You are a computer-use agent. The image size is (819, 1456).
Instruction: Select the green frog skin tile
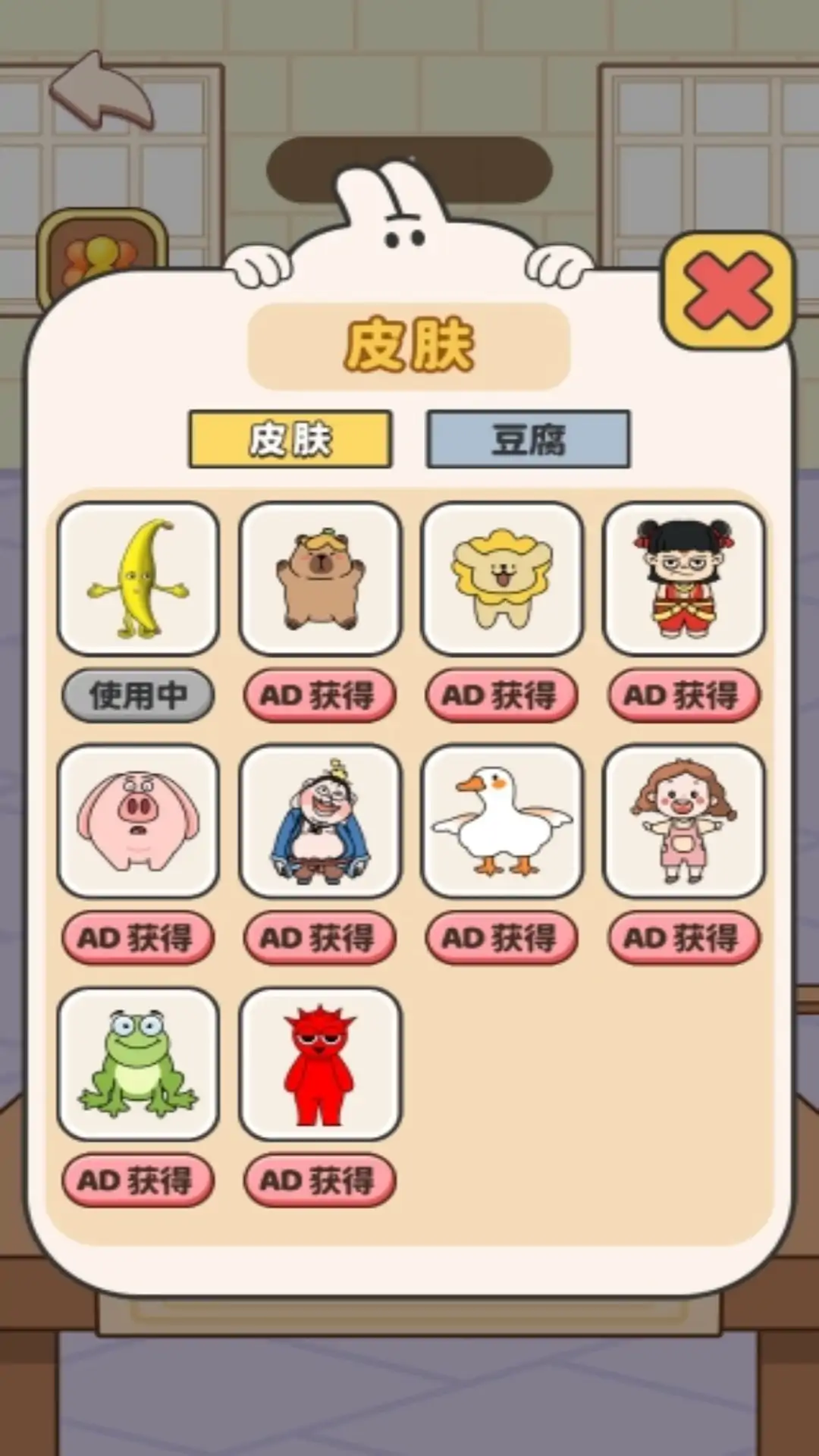tap(138, 1064)
